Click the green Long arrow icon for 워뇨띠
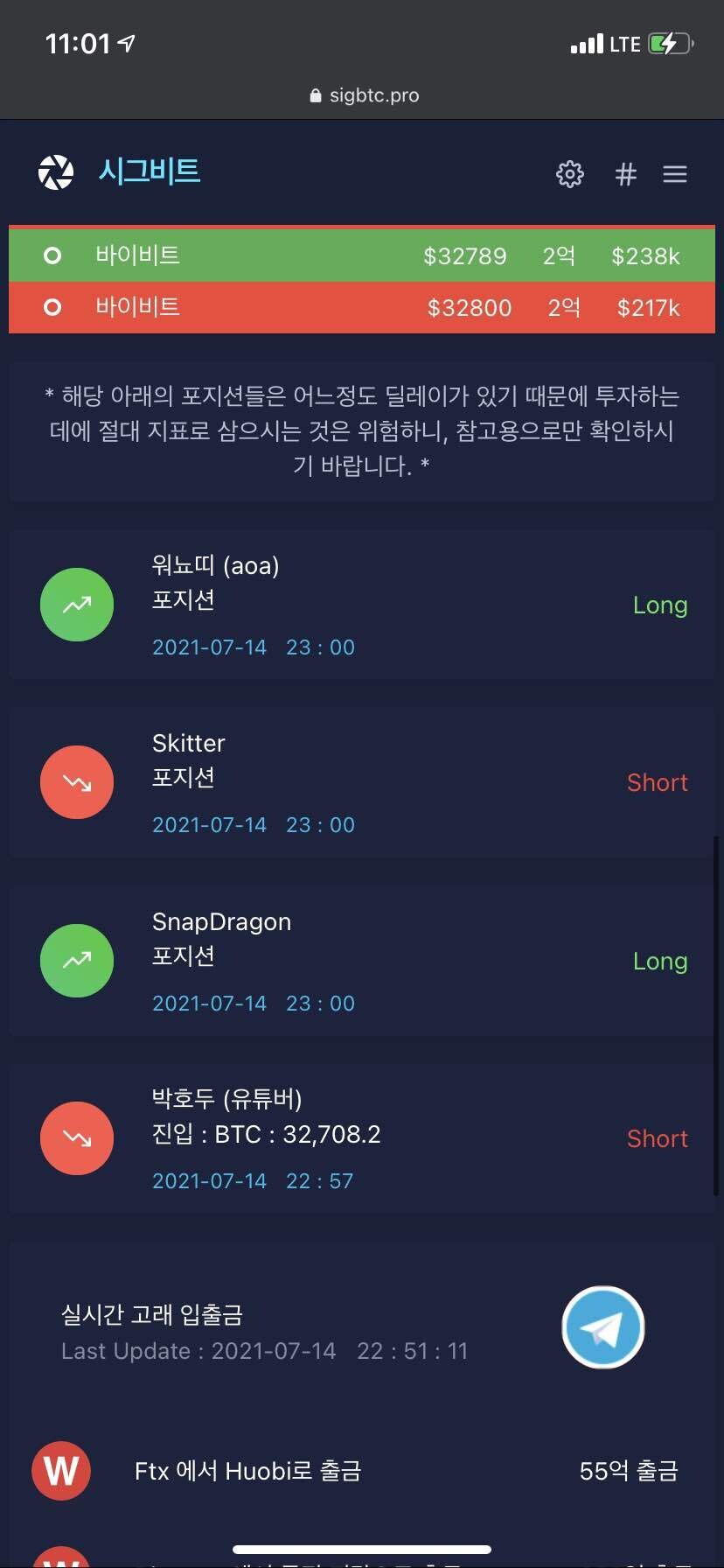This screenshot has width=724, height=1568. coord(76,605)
